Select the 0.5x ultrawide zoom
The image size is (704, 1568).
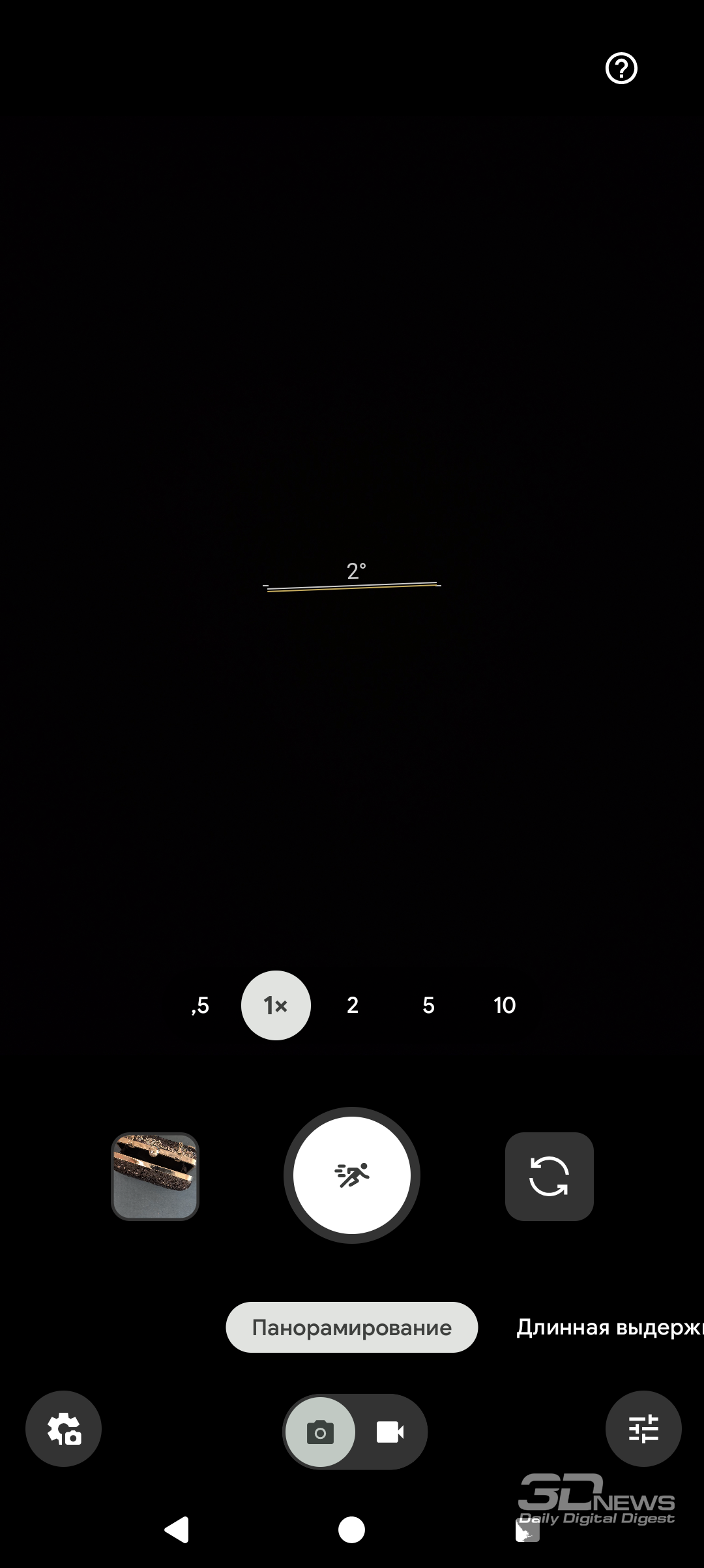[200, 1005]
